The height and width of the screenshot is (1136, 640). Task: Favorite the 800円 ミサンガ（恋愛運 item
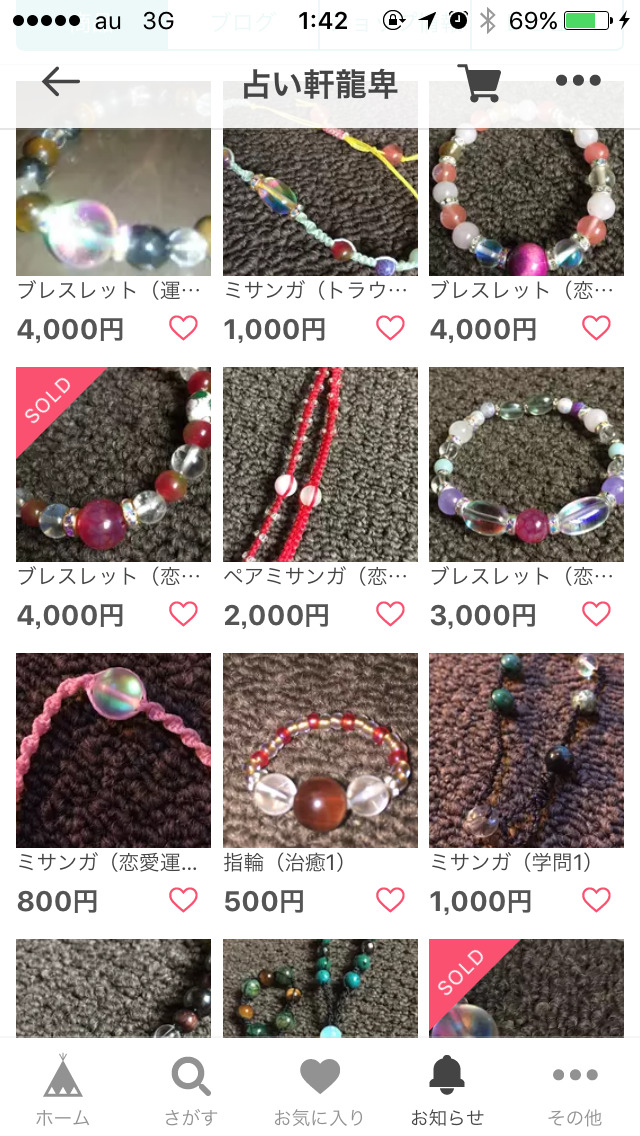pyautogui.click(x=184, y=899)
